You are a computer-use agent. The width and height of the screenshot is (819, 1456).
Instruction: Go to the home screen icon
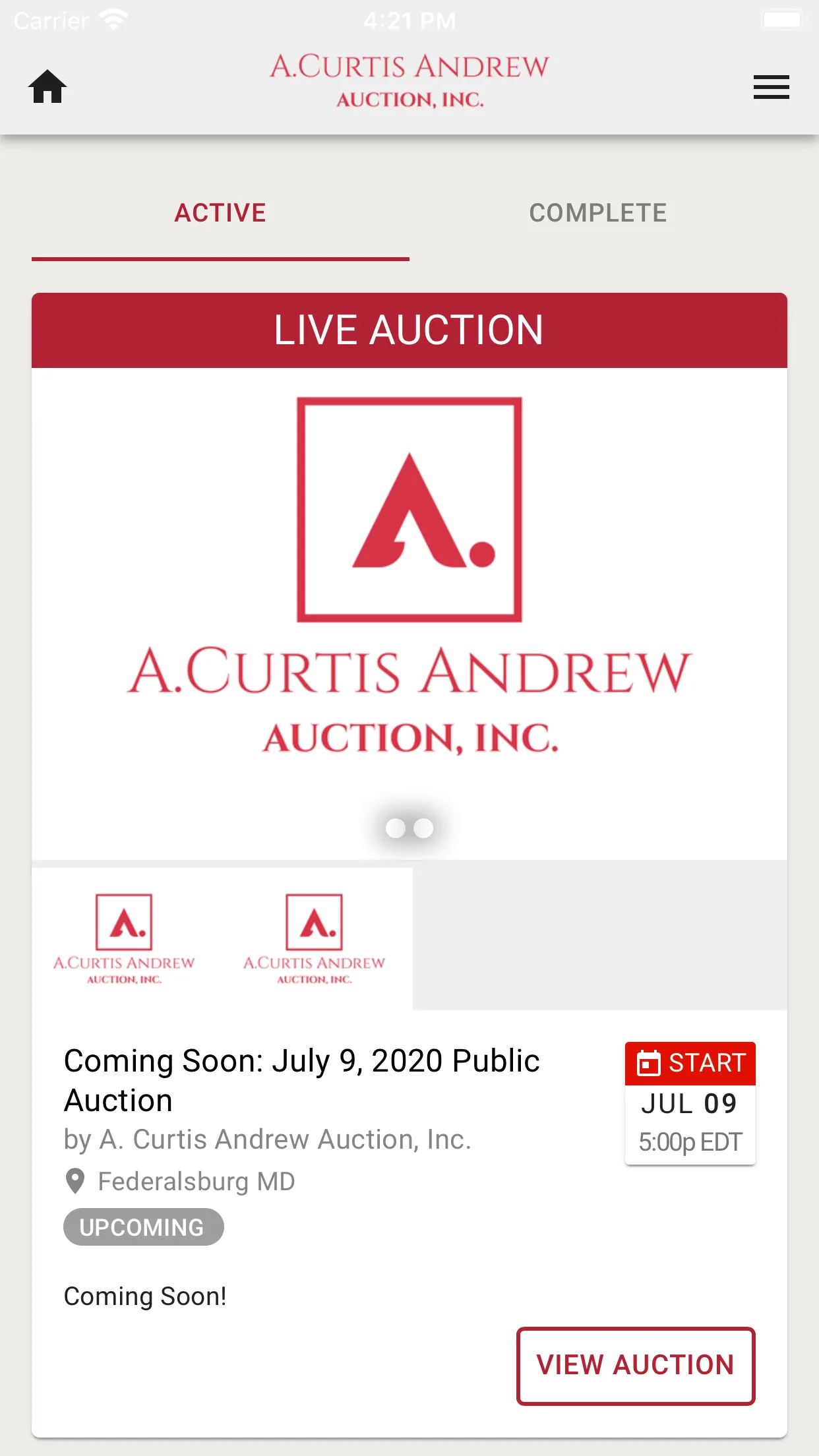[47, 86]
